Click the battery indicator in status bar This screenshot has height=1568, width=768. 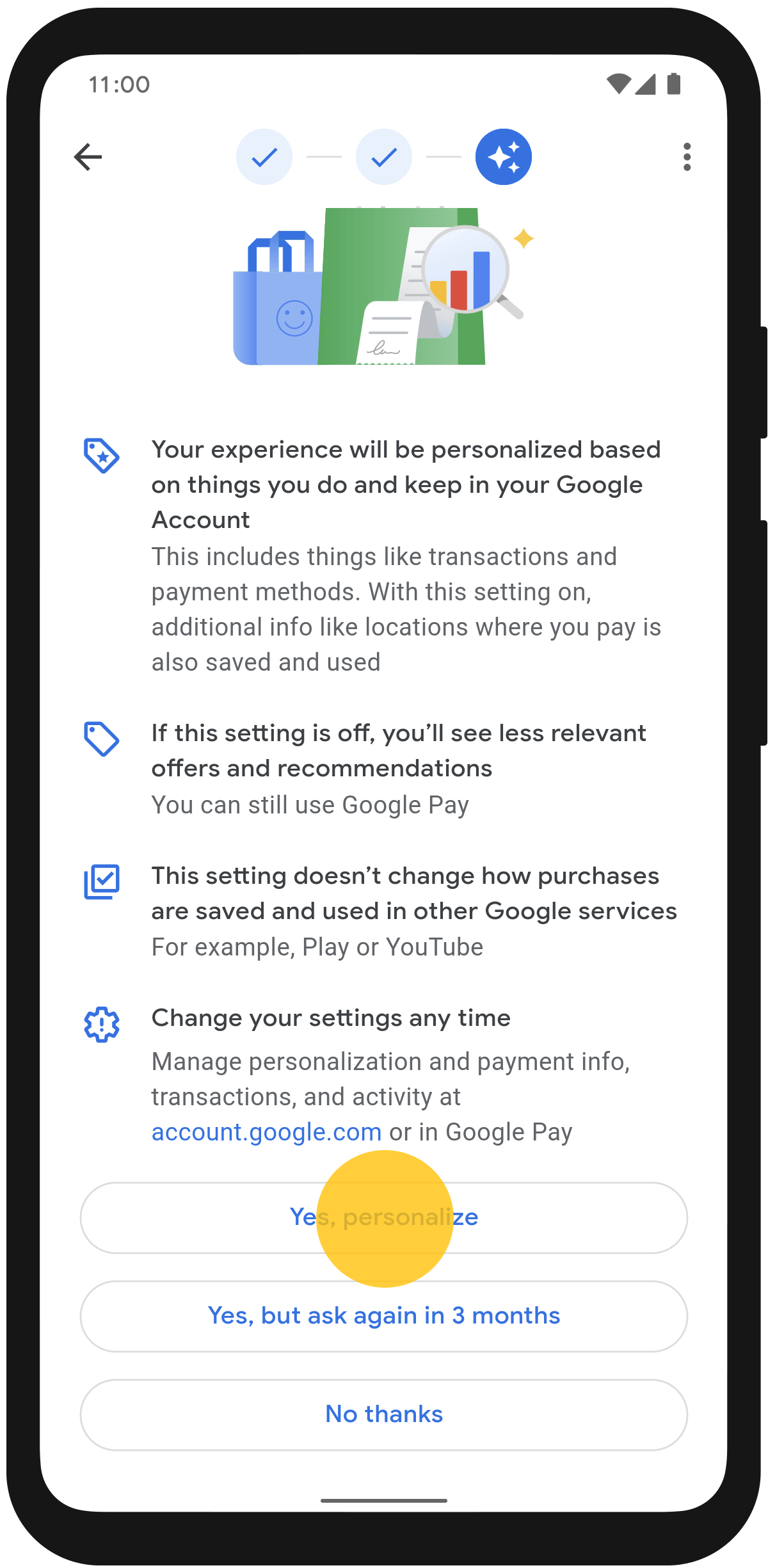(x=674, y=83)
